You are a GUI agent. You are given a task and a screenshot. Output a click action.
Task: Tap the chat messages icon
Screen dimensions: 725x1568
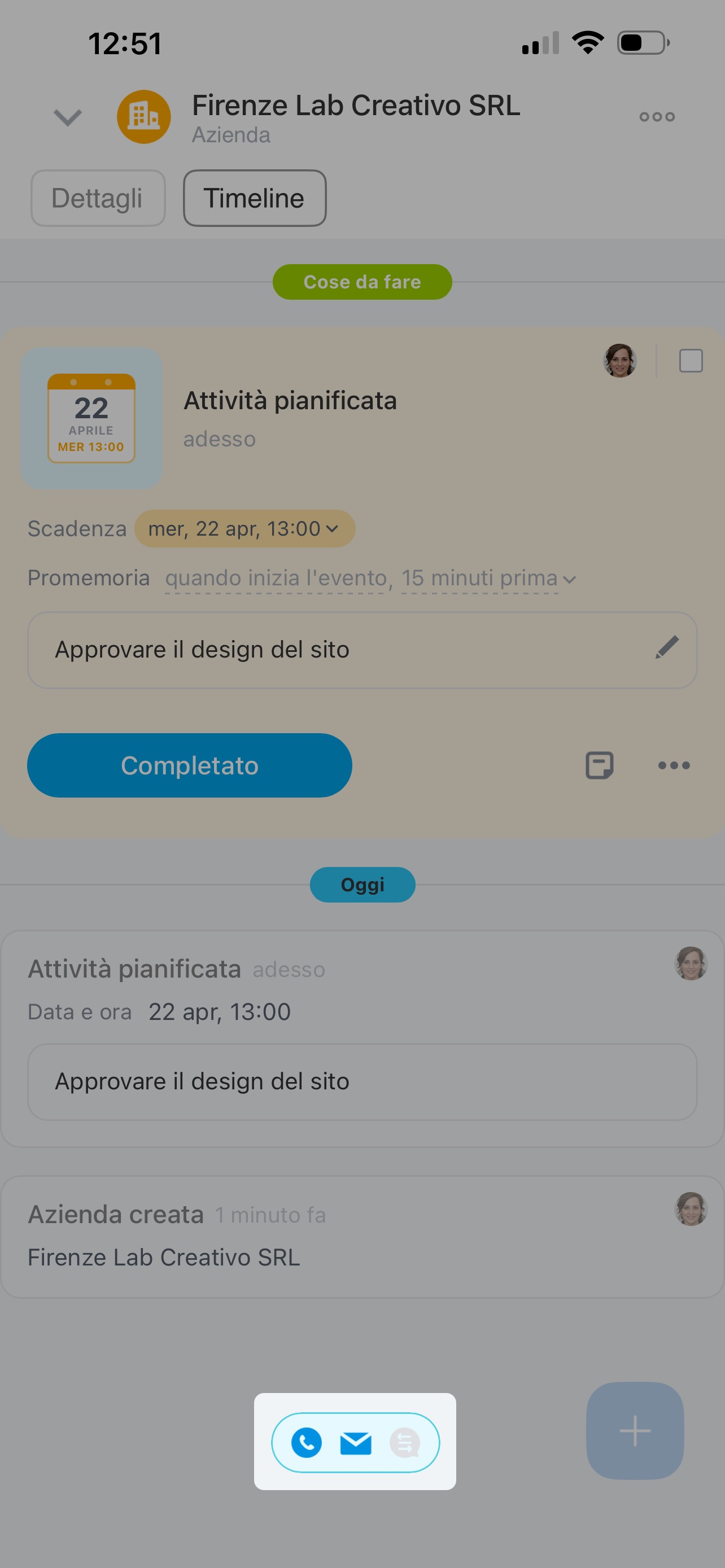coord(405,1443)
